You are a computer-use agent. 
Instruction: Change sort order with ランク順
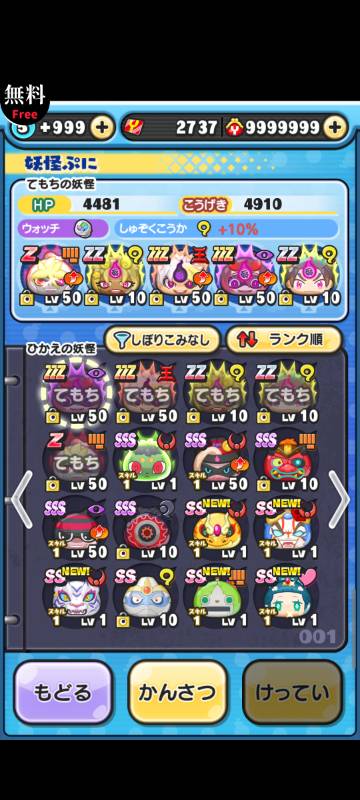pyautogui.click(x=283, y=340)
